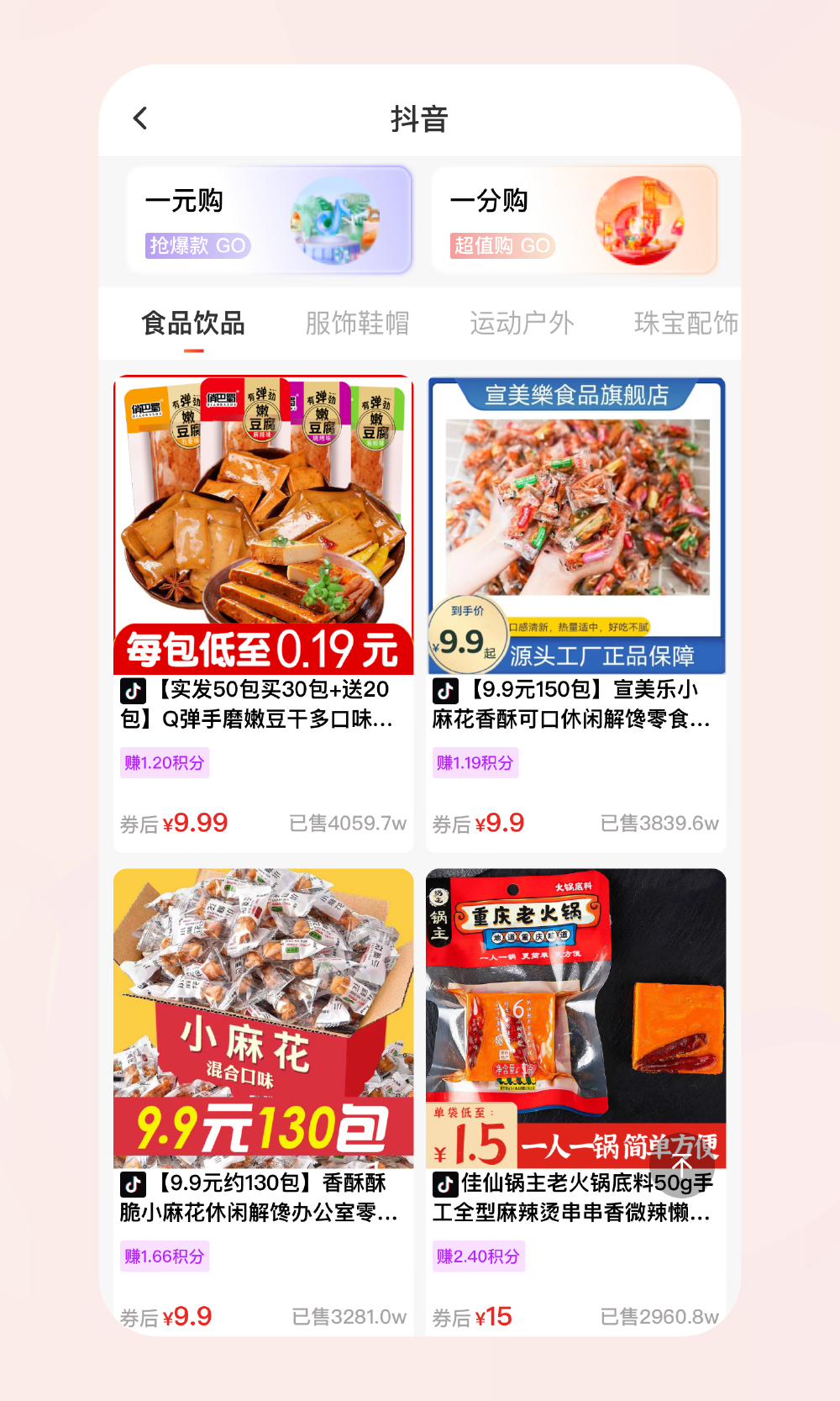Open the 一元购 banner
This screenshot has width=840, height=1401.
270,220
